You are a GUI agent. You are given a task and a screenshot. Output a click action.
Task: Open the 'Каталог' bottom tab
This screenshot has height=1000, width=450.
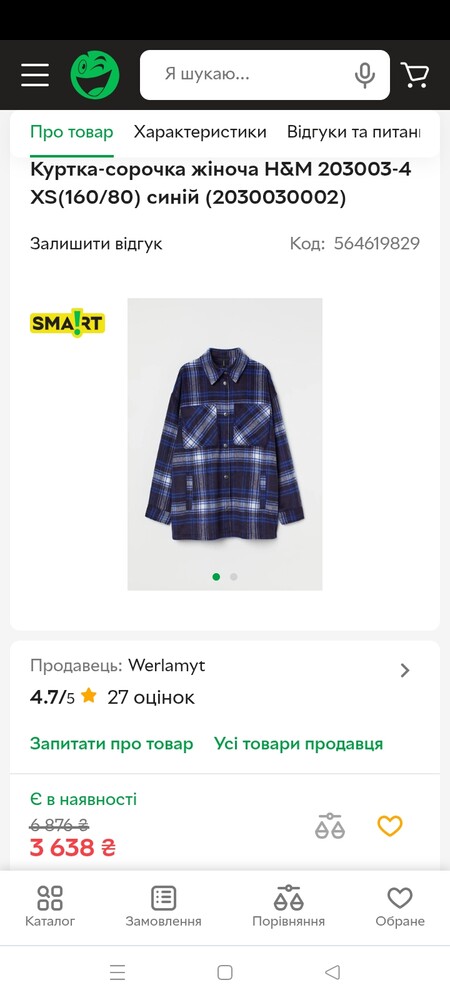[x=50, y=906]
